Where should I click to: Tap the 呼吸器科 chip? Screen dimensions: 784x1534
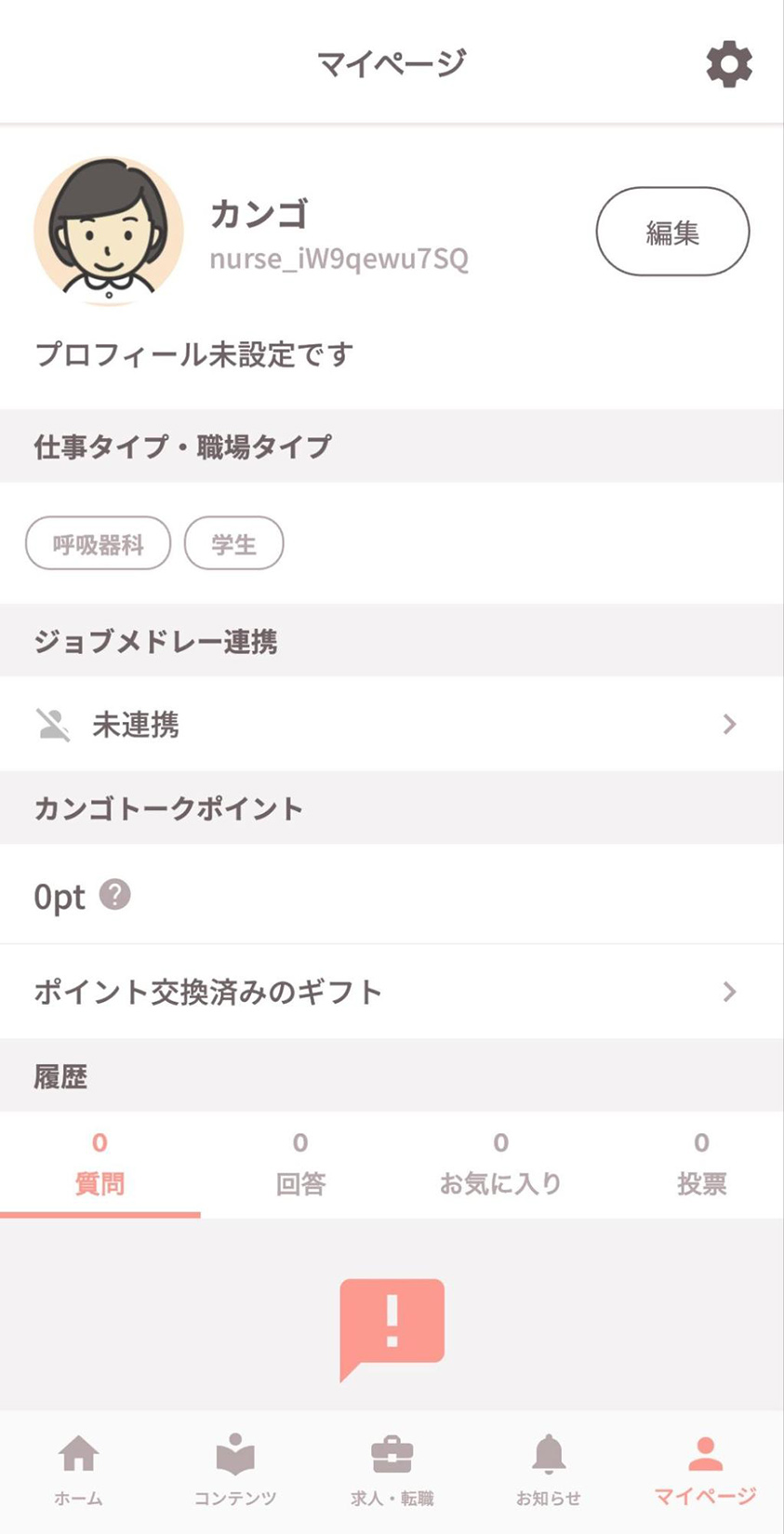[x=98, y=543]
